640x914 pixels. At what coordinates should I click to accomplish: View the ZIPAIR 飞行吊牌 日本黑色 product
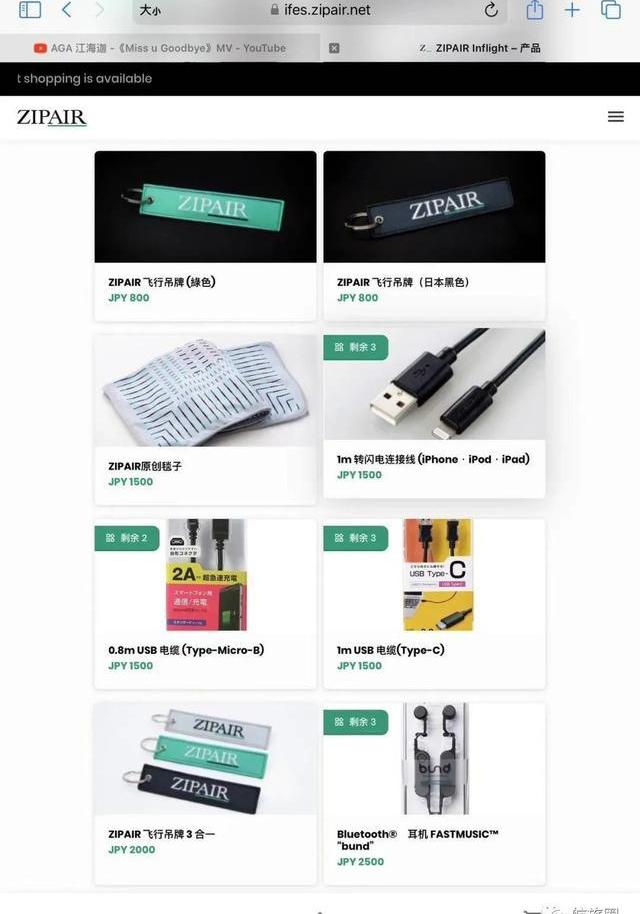[434, 235]
